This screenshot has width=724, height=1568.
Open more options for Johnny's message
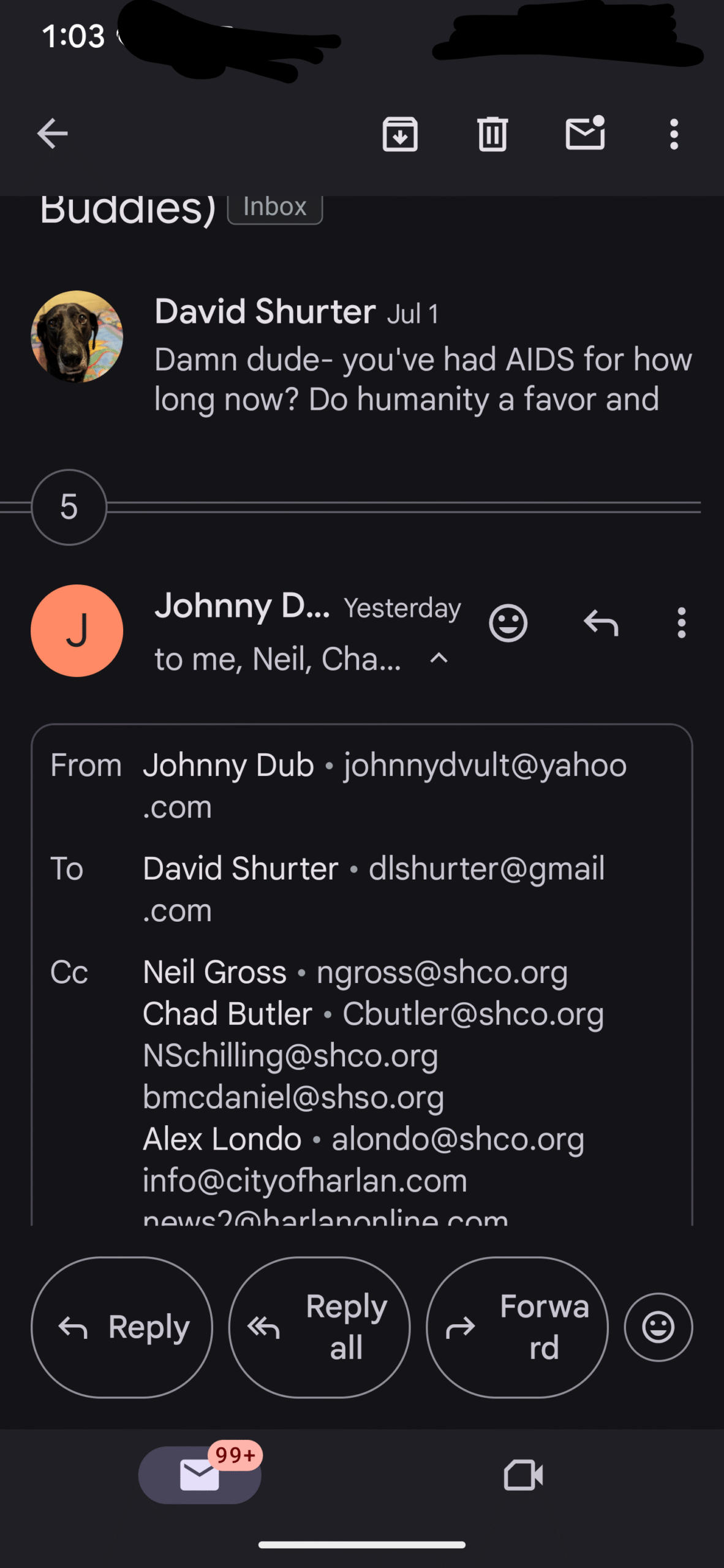pos(681,624)
